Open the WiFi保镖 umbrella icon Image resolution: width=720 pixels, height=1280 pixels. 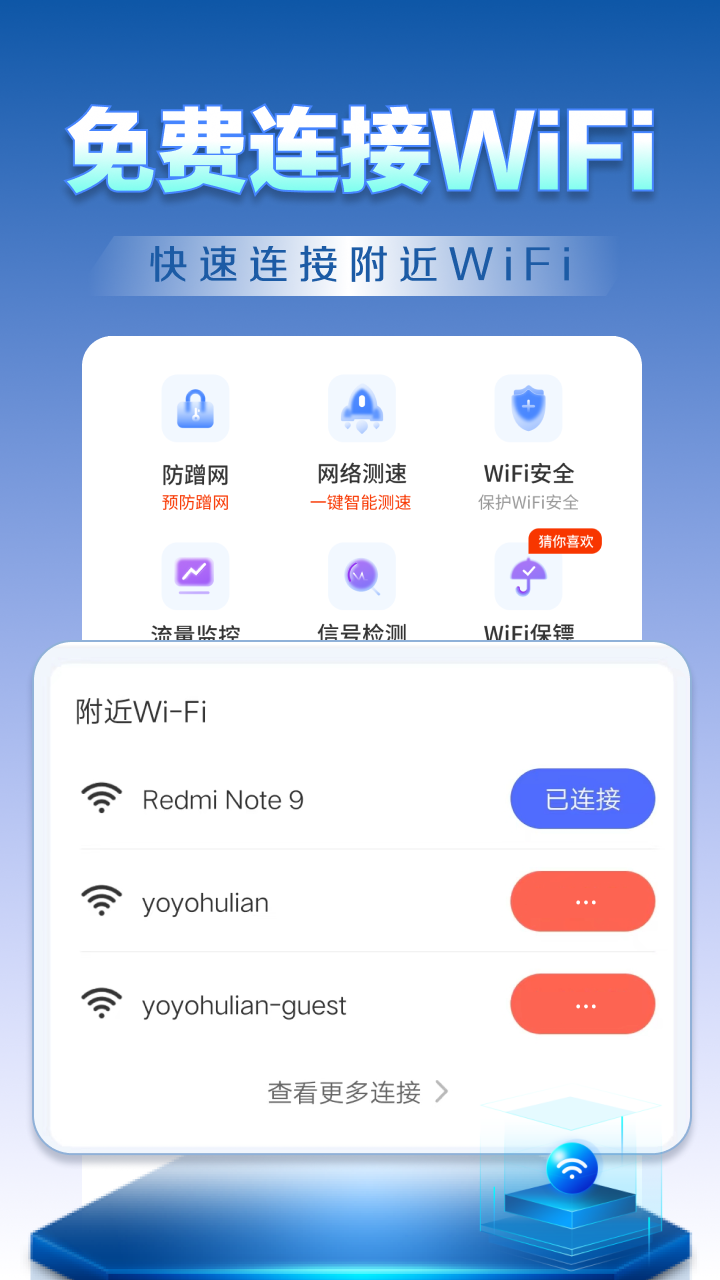(x=527, y=576)
